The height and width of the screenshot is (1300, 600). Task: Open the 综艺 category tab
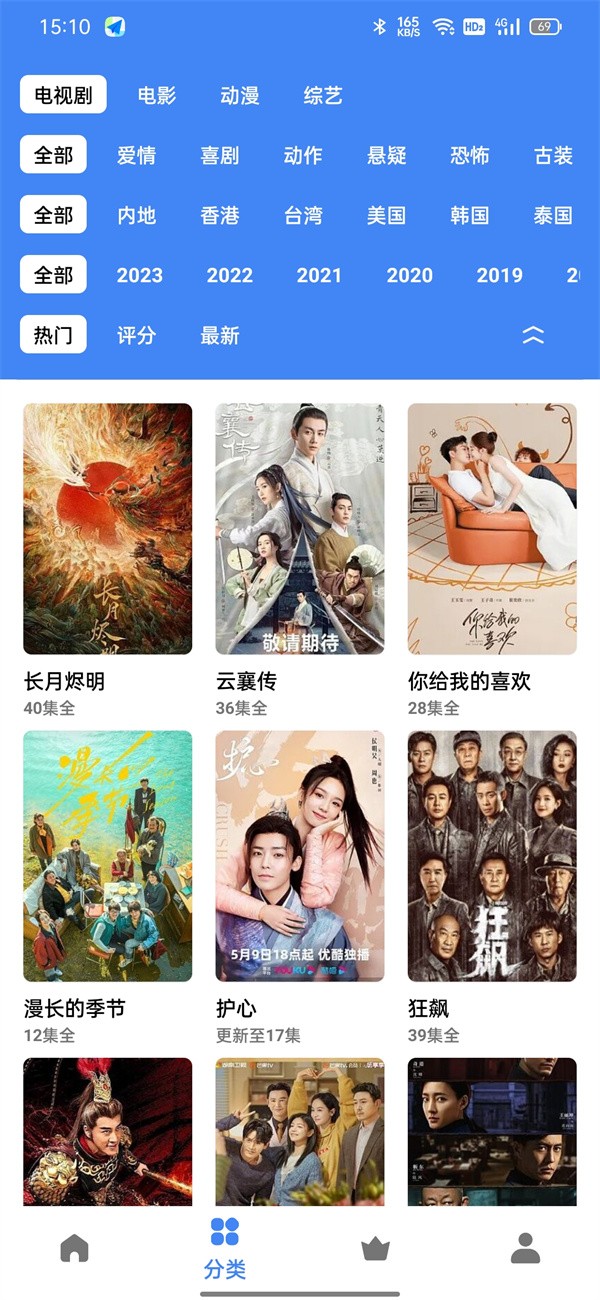tap(323, 95)
